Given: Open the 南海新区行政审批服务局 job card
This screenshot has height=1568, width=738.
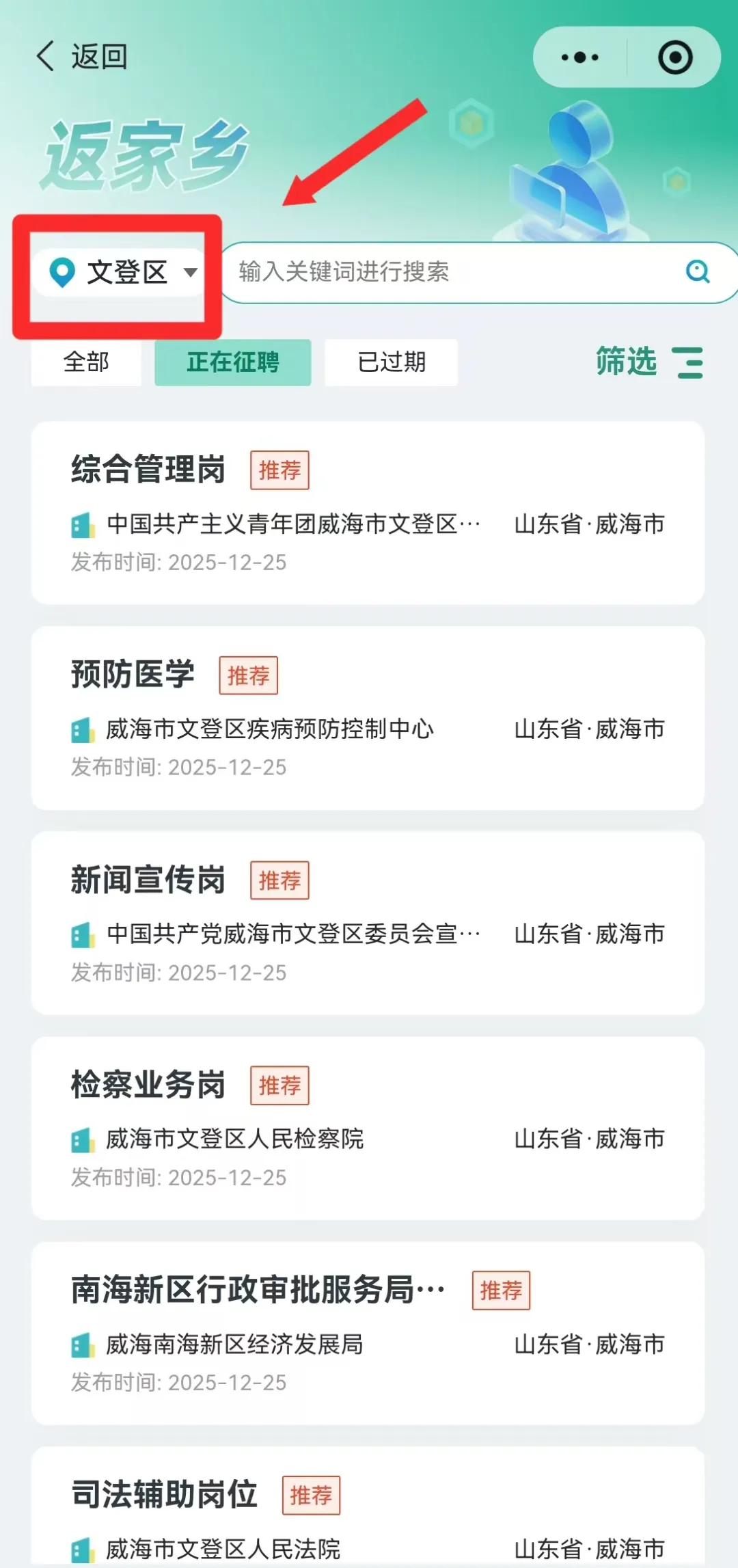Looking at the screenshot, I should [368, 1333].
